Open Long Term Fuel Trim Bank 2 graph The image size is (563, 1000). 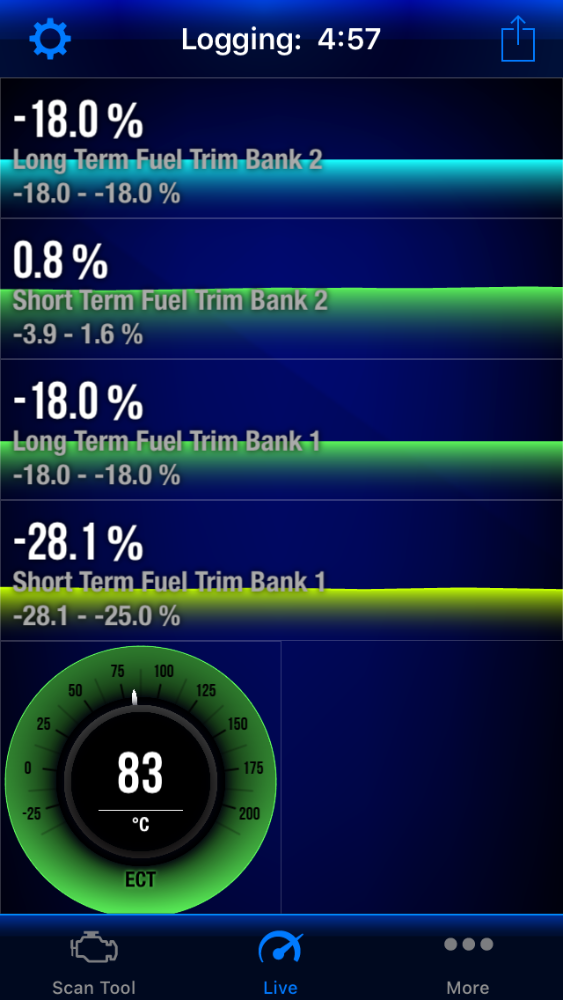coord(281,148)
